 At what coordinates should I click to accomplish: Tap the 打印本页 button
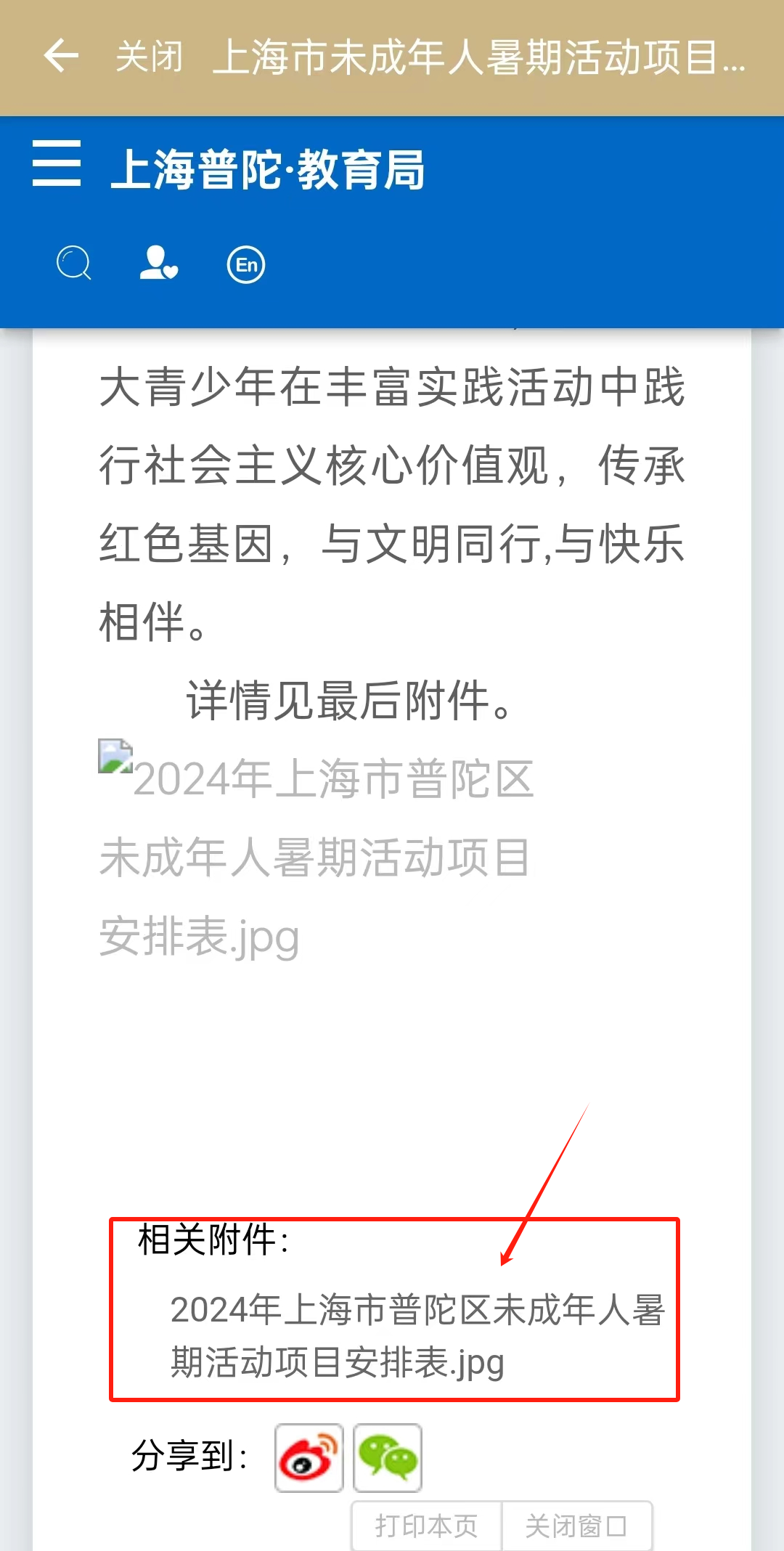point(427,1526)
